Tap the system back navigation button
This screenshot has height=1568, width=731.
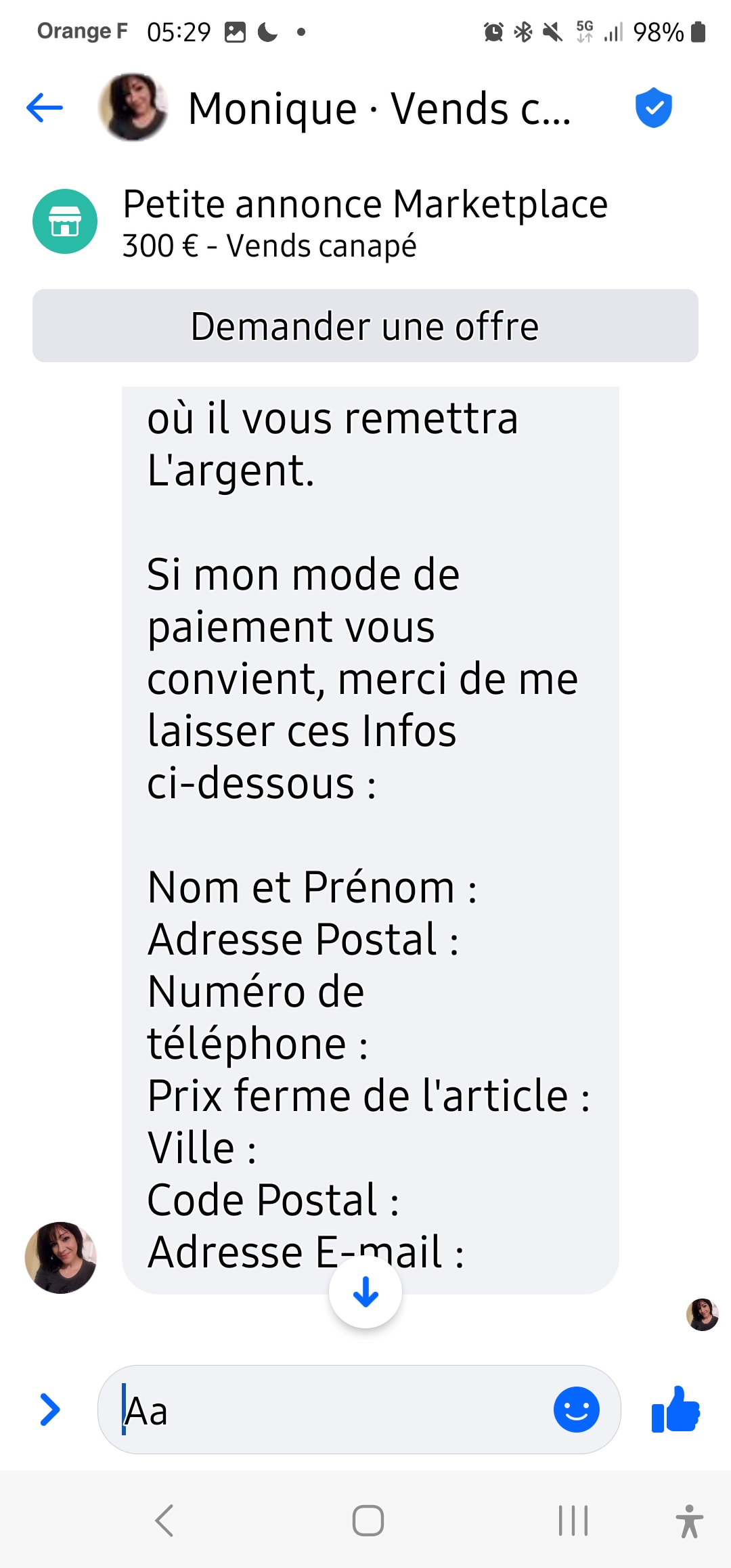164,1521
